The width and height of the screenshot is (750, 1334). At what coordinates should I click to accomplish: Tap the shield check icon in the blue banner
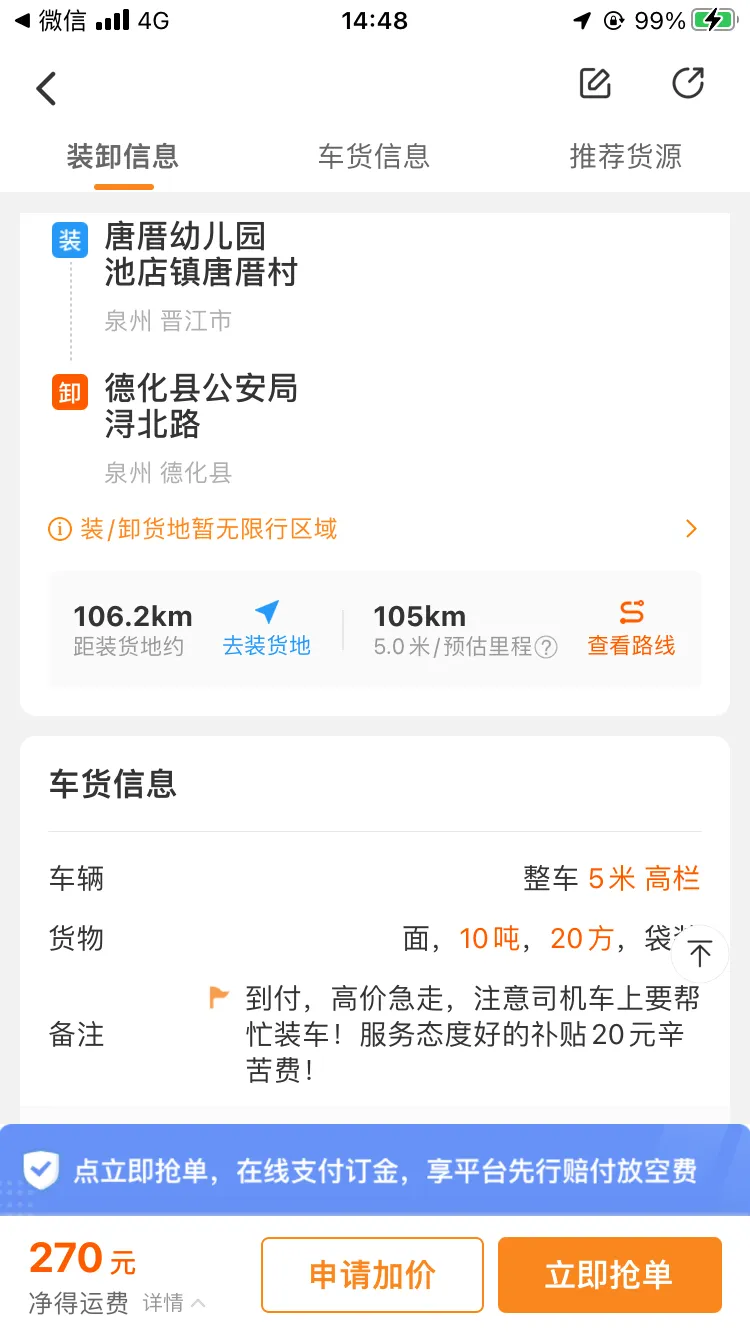[41, 1168]
